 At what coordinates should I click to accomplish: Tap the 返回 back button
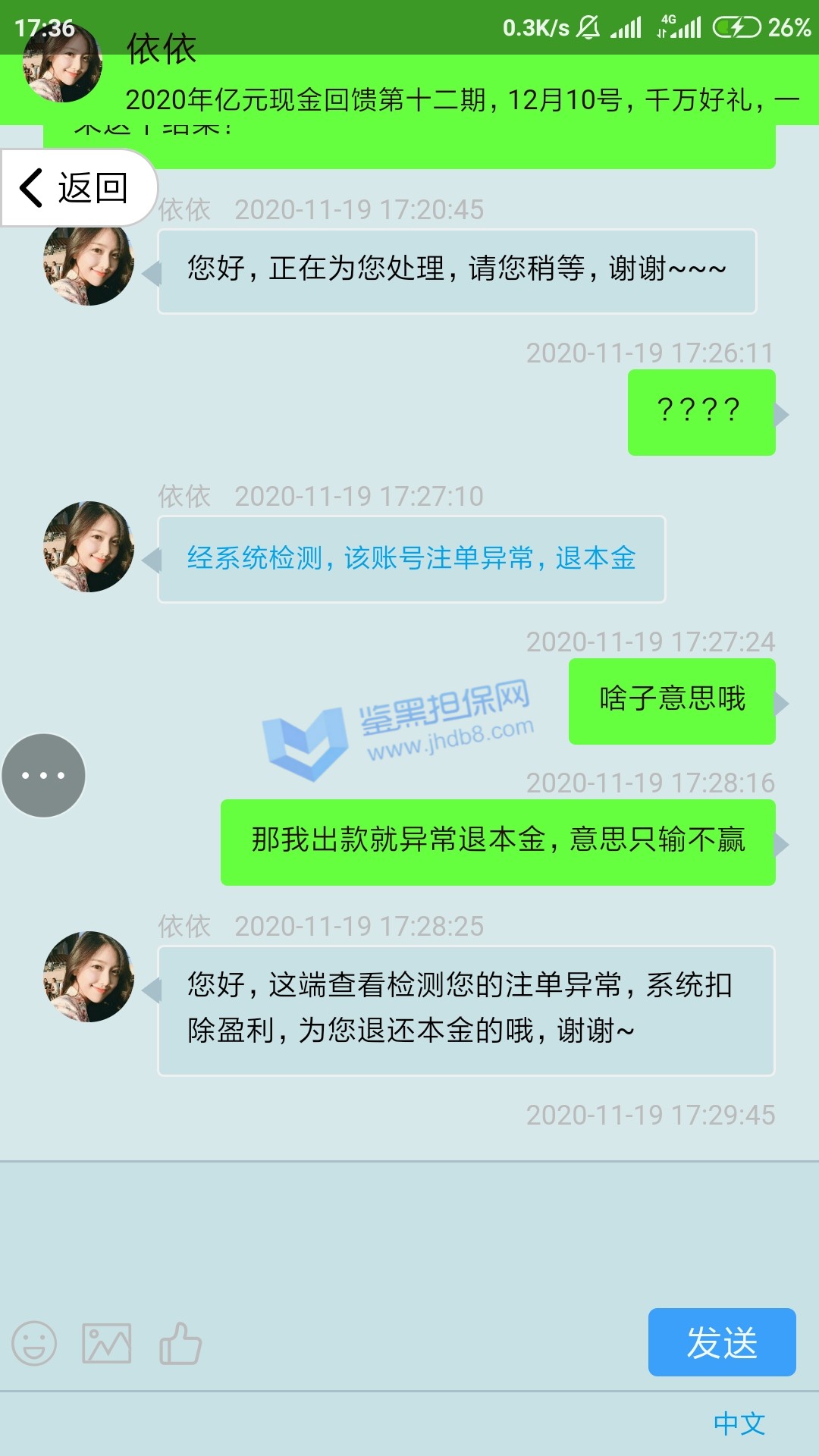(x=76, y=188)
